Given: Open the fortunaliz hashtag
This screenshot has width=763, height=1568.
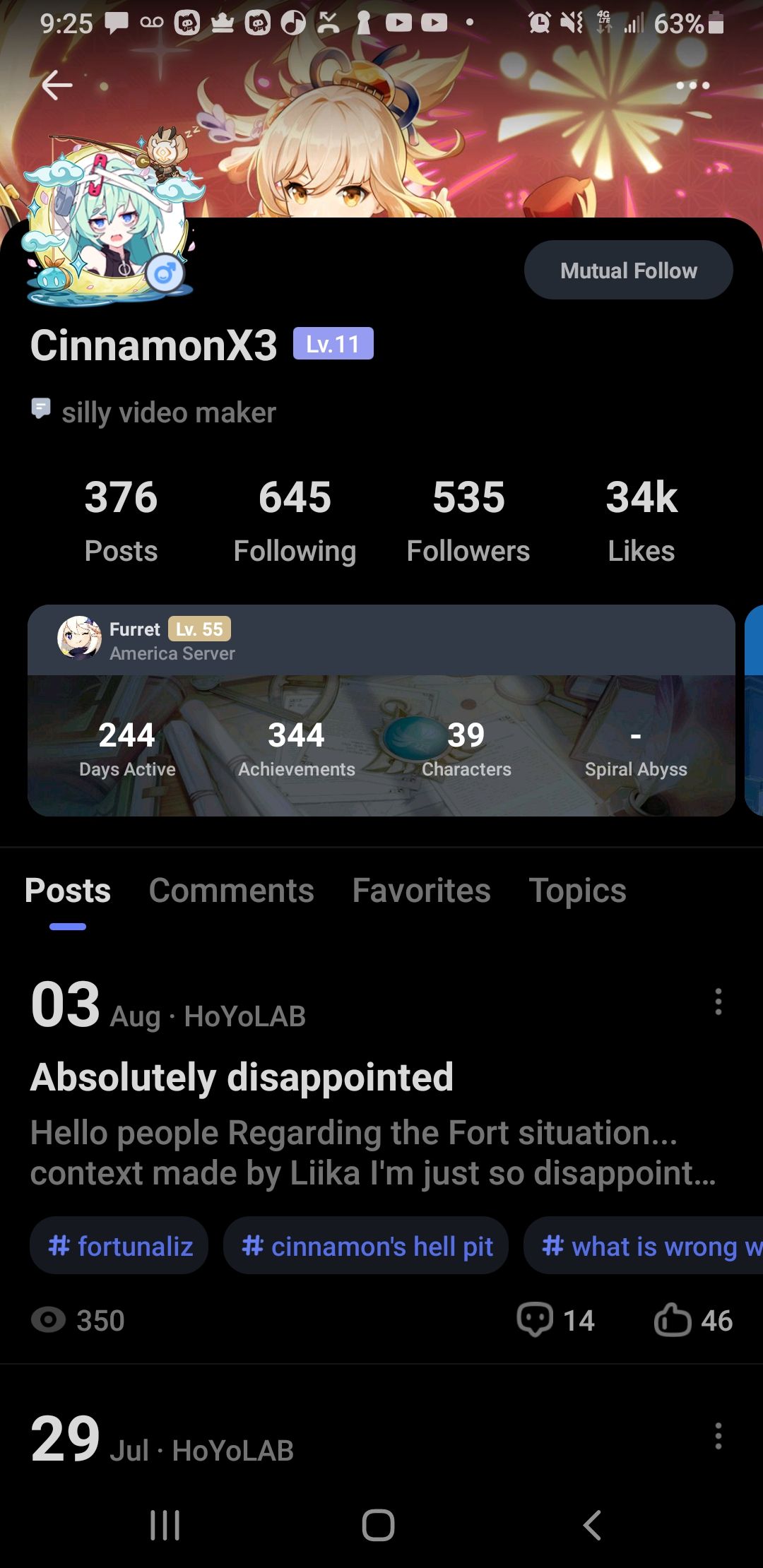Looking at the screenshot, I should [119, 1246].
